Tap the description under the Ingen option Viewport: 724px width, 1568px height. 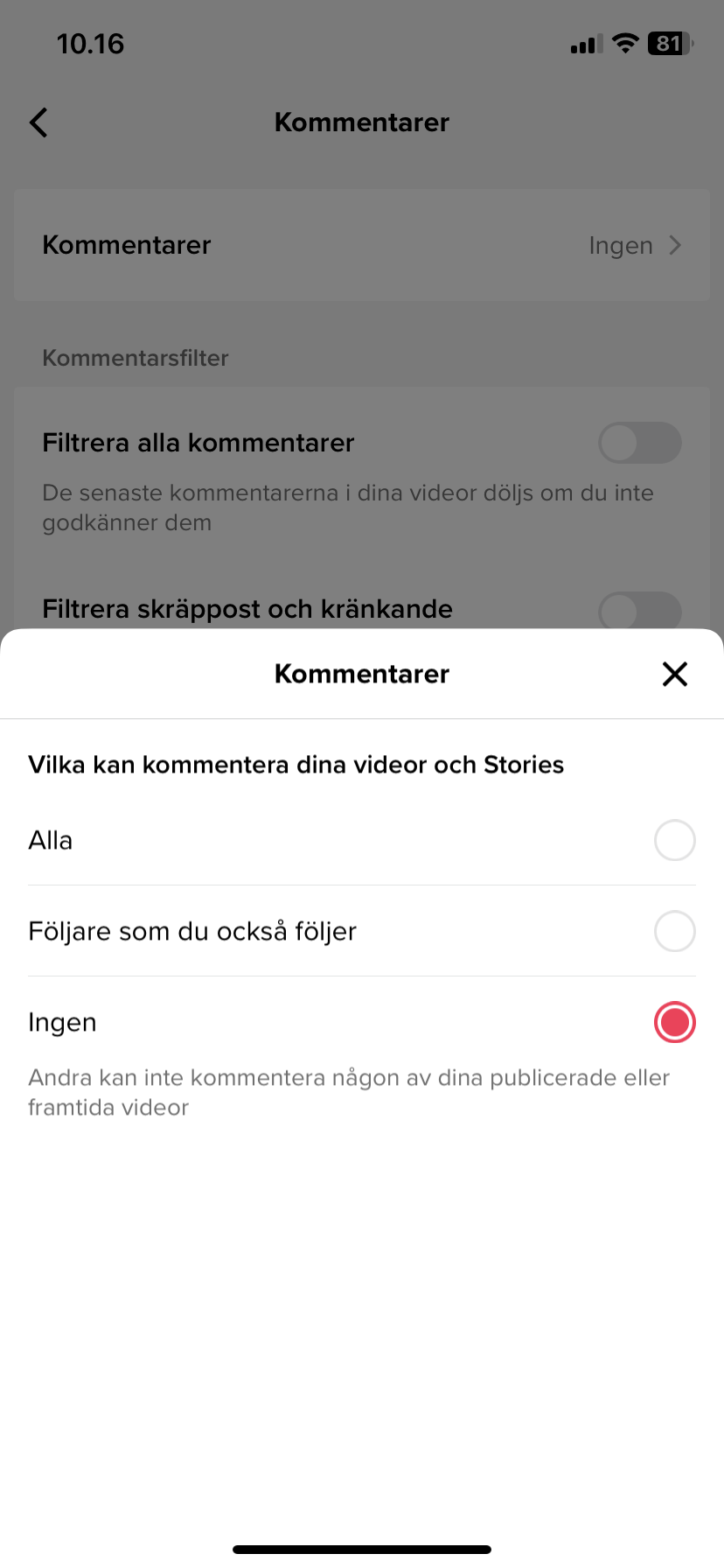(x=349, y=1091)
